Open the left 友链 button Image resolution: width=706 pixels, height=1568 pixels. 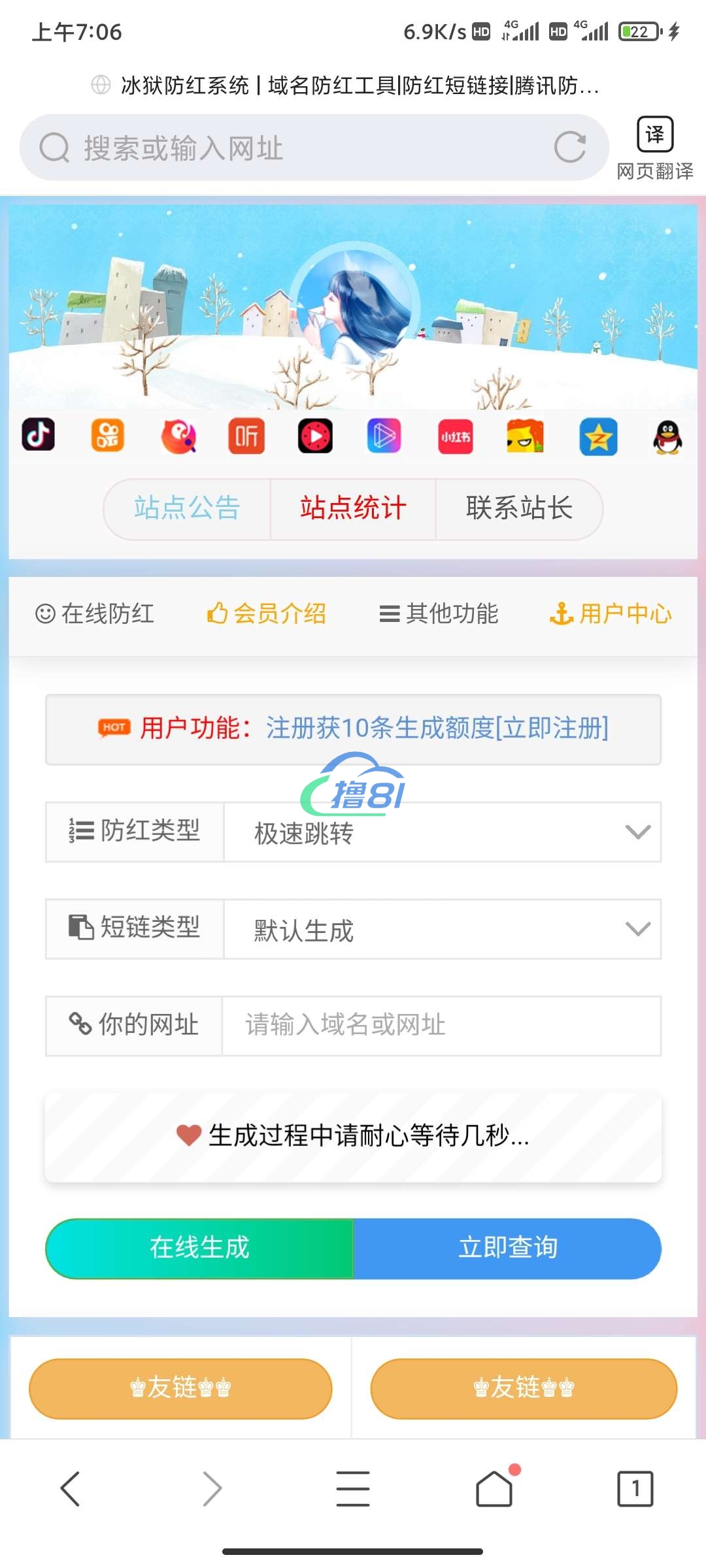pyautogui.click(x=180, y=1388)
